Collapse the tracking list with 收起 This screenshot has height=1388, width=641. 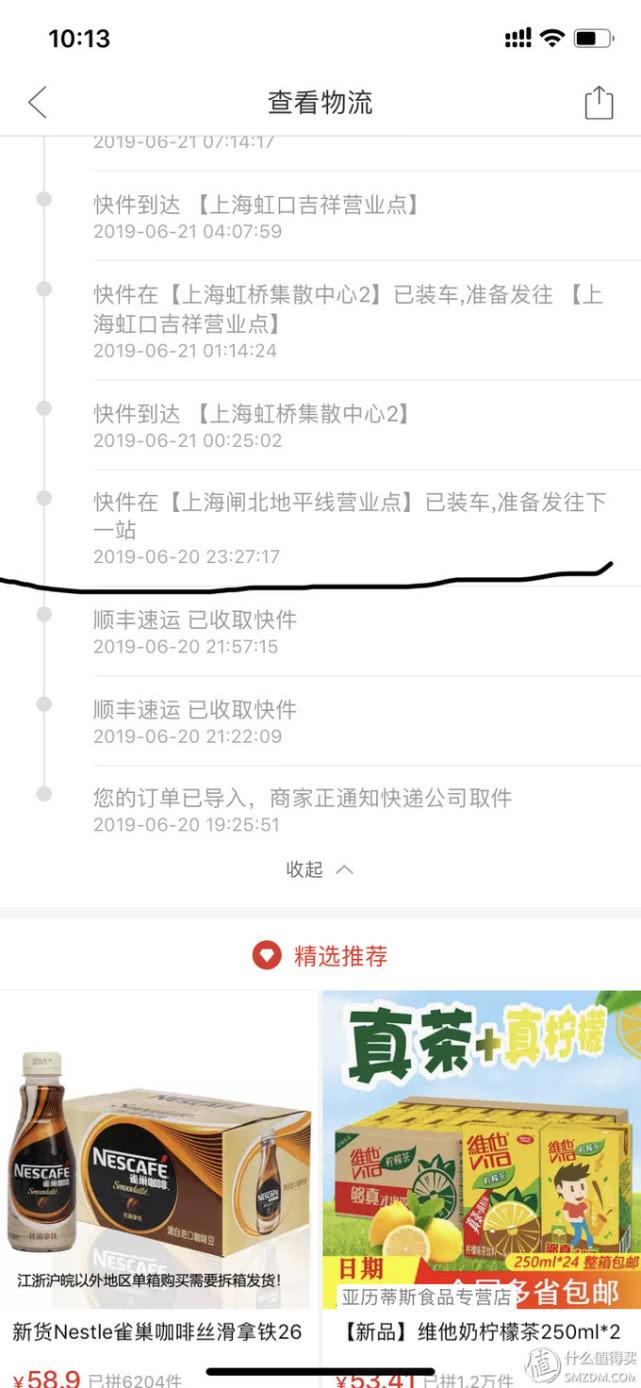click(319, 869)
